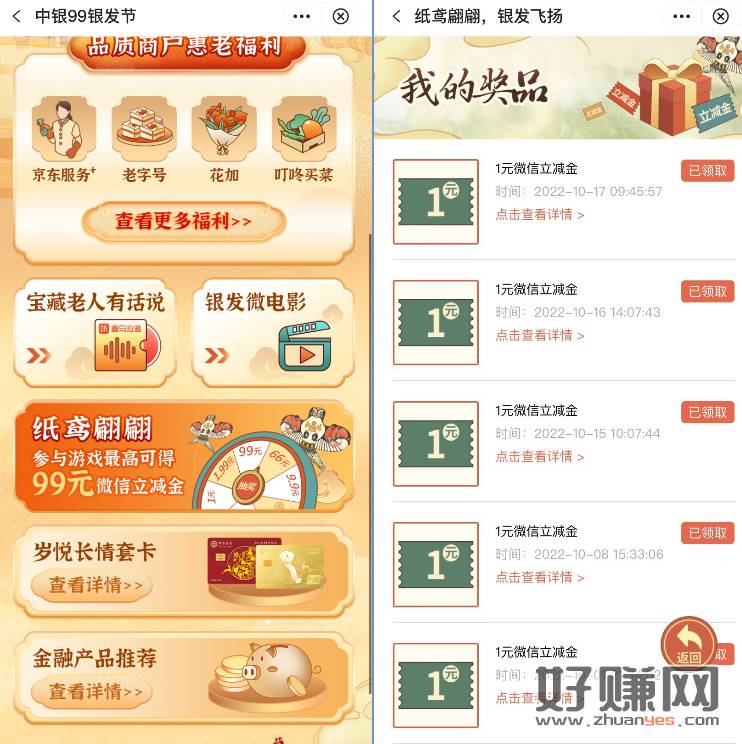The image size is (742, 744).
Task: Tap the floating 返回 button
Action: (688, 643)
